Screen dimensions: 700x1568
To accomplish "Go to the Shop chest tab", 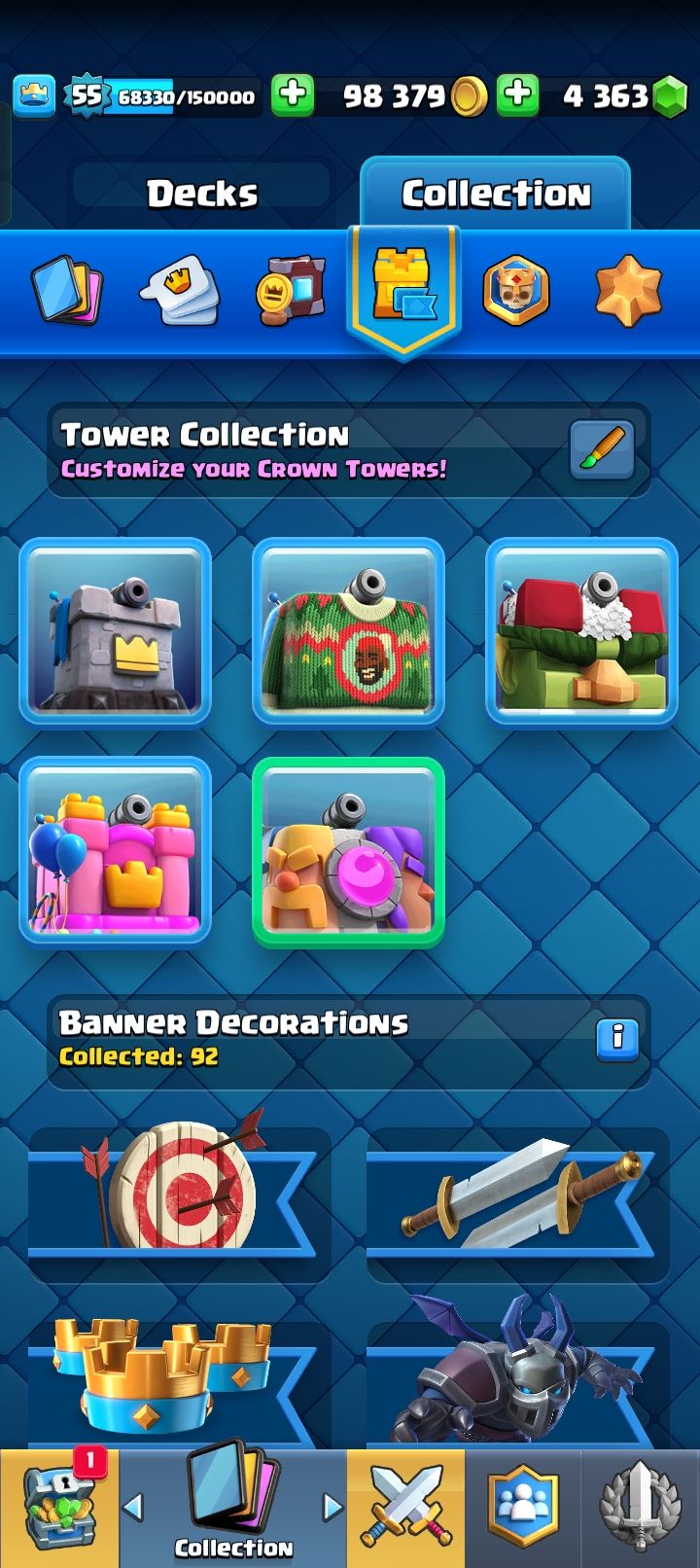I will 58,1508.
